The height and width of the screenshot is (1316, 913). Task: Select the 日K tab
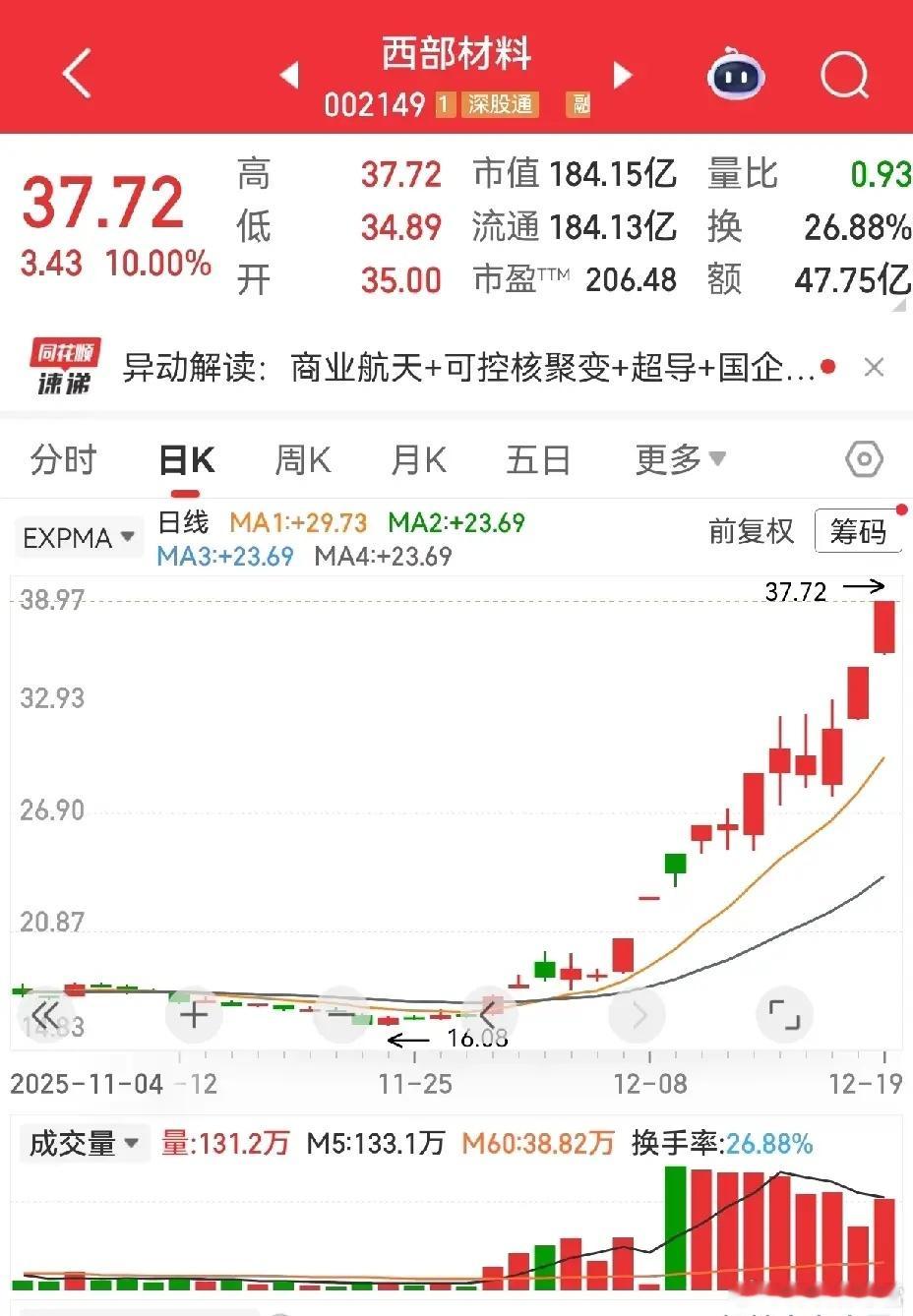(x=186, y=460)
